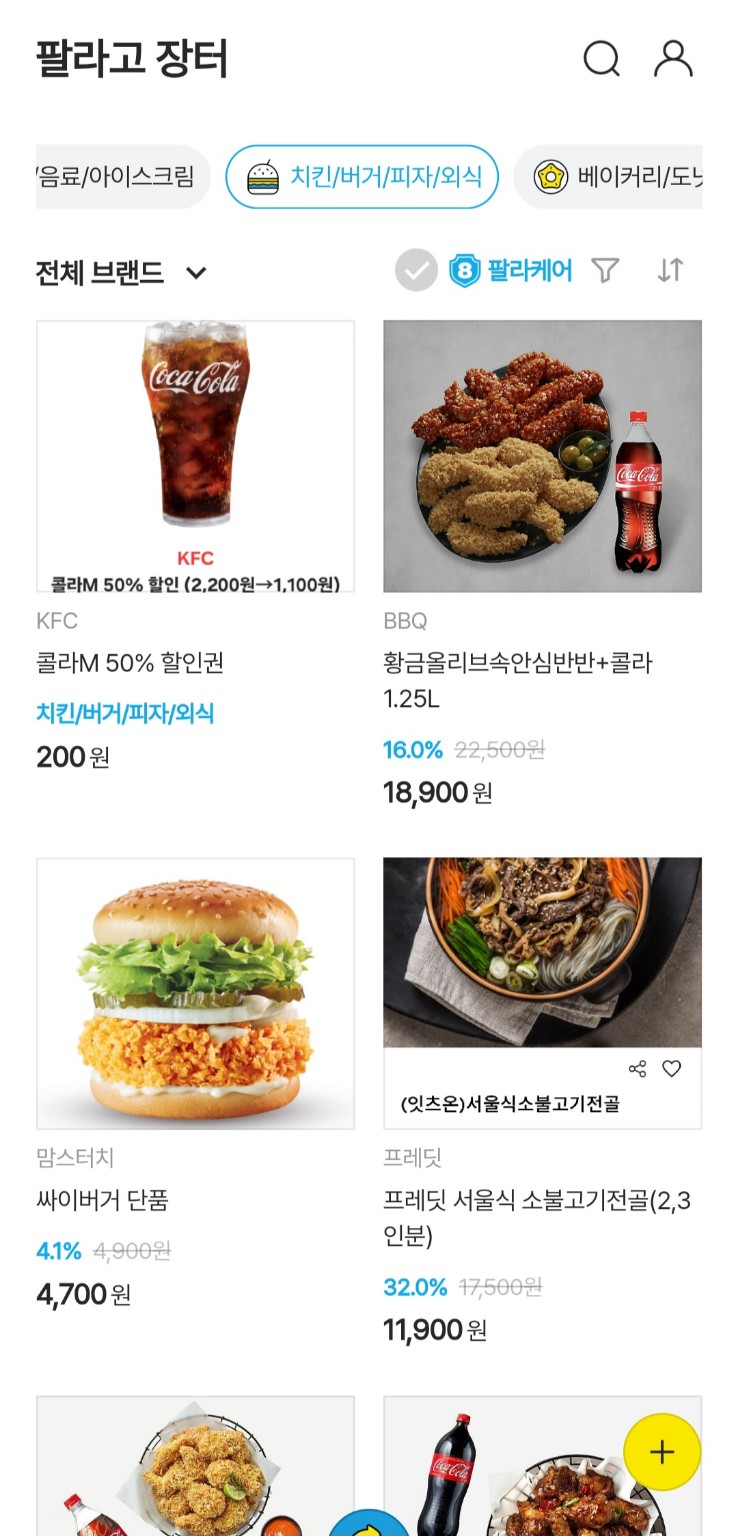The height and width of the screenshot is (1536, 738).
Task: View the BBQ 황금올리브속안심반반+콜라 product
Action: [x=542, y=457]
